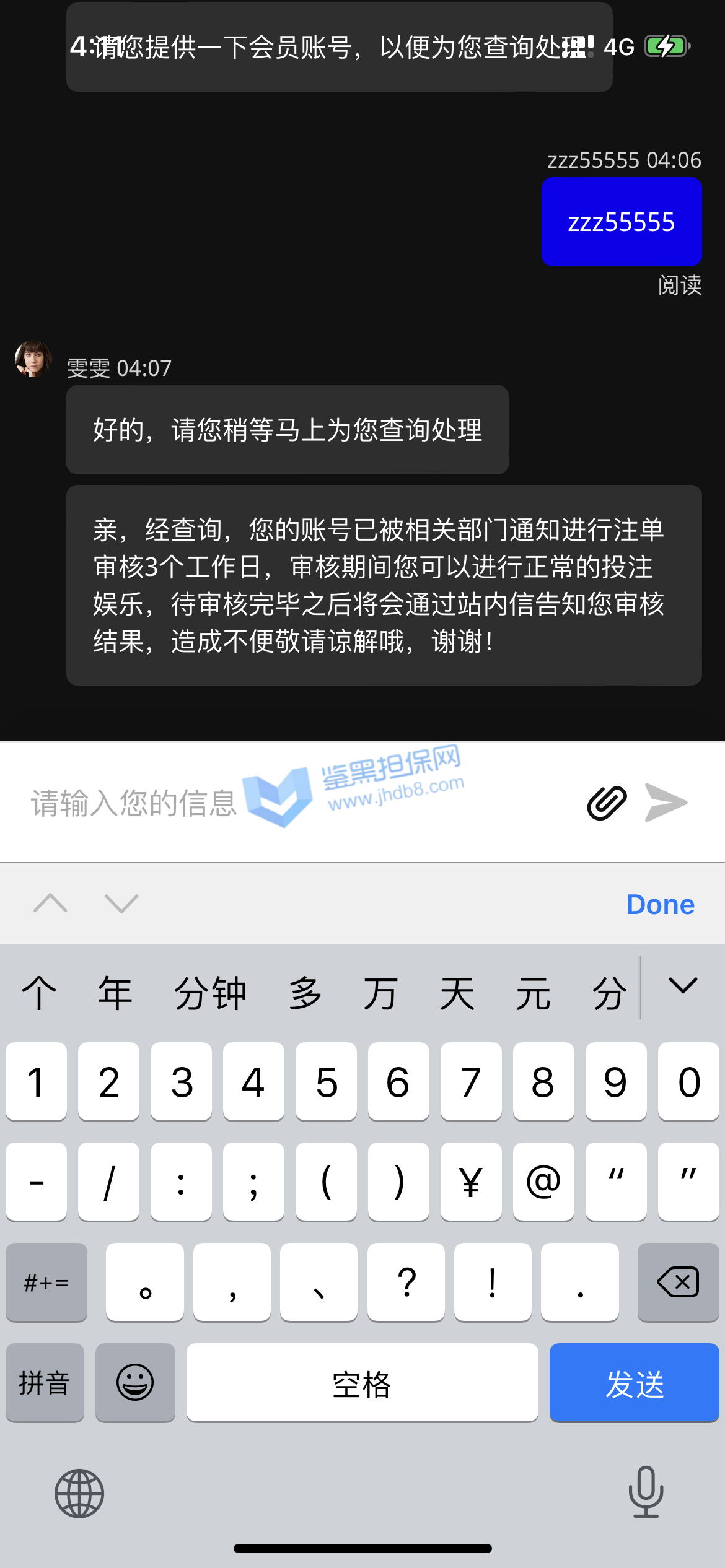The height and width of the screenshot is (1568, 725).
Task: Select the suggestion 年
Action: (x=115, y=993)
